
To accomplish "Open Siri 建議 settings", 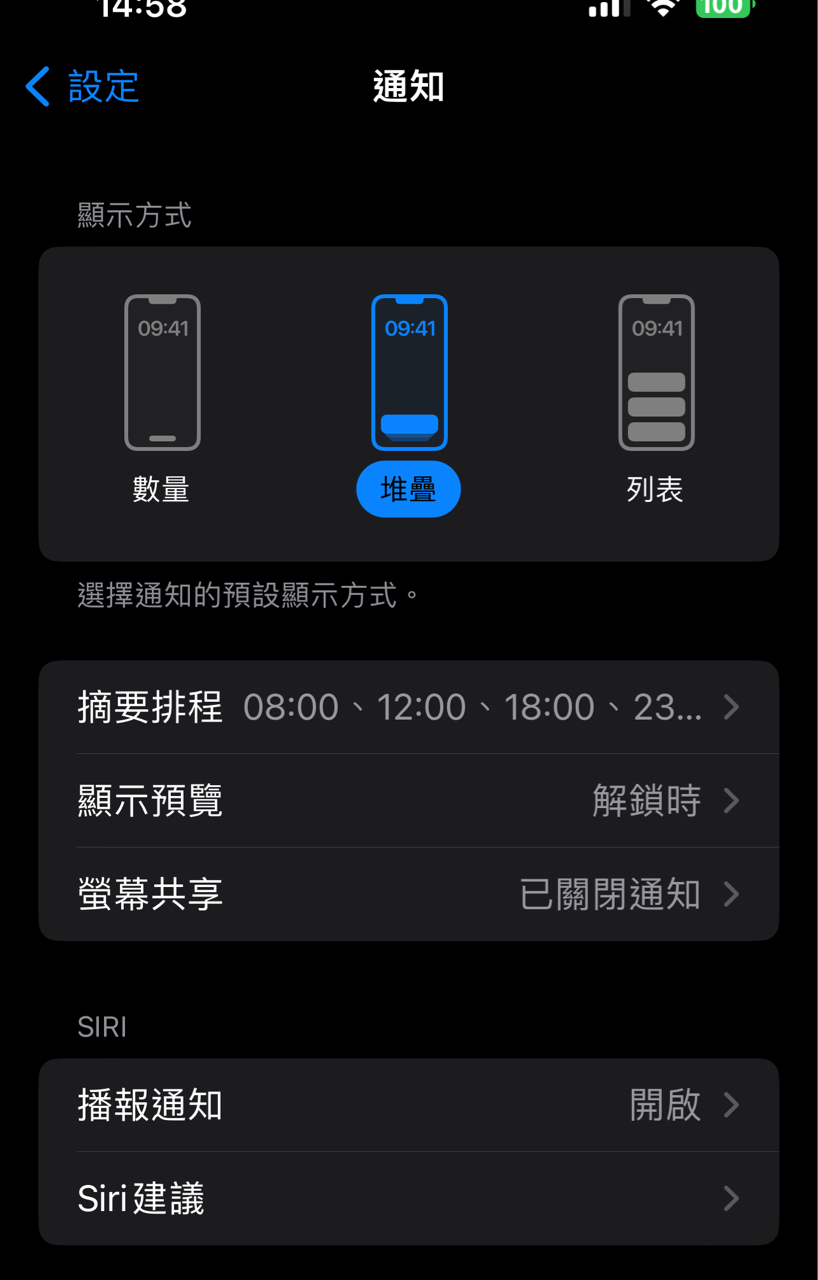I will 408,1198.
